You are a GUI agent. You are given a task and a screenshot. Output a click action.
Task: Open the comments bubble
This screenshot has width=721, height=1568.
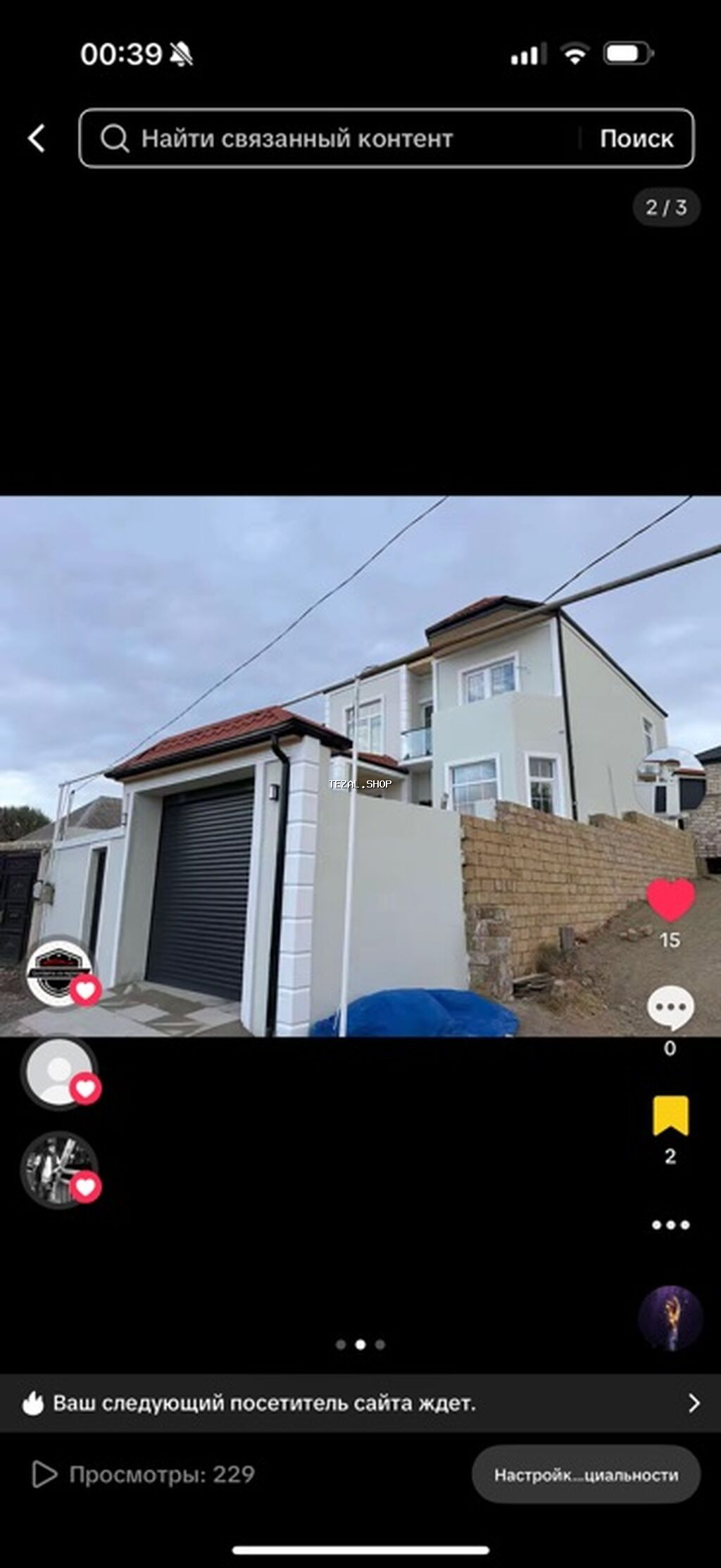(670, 1007)
